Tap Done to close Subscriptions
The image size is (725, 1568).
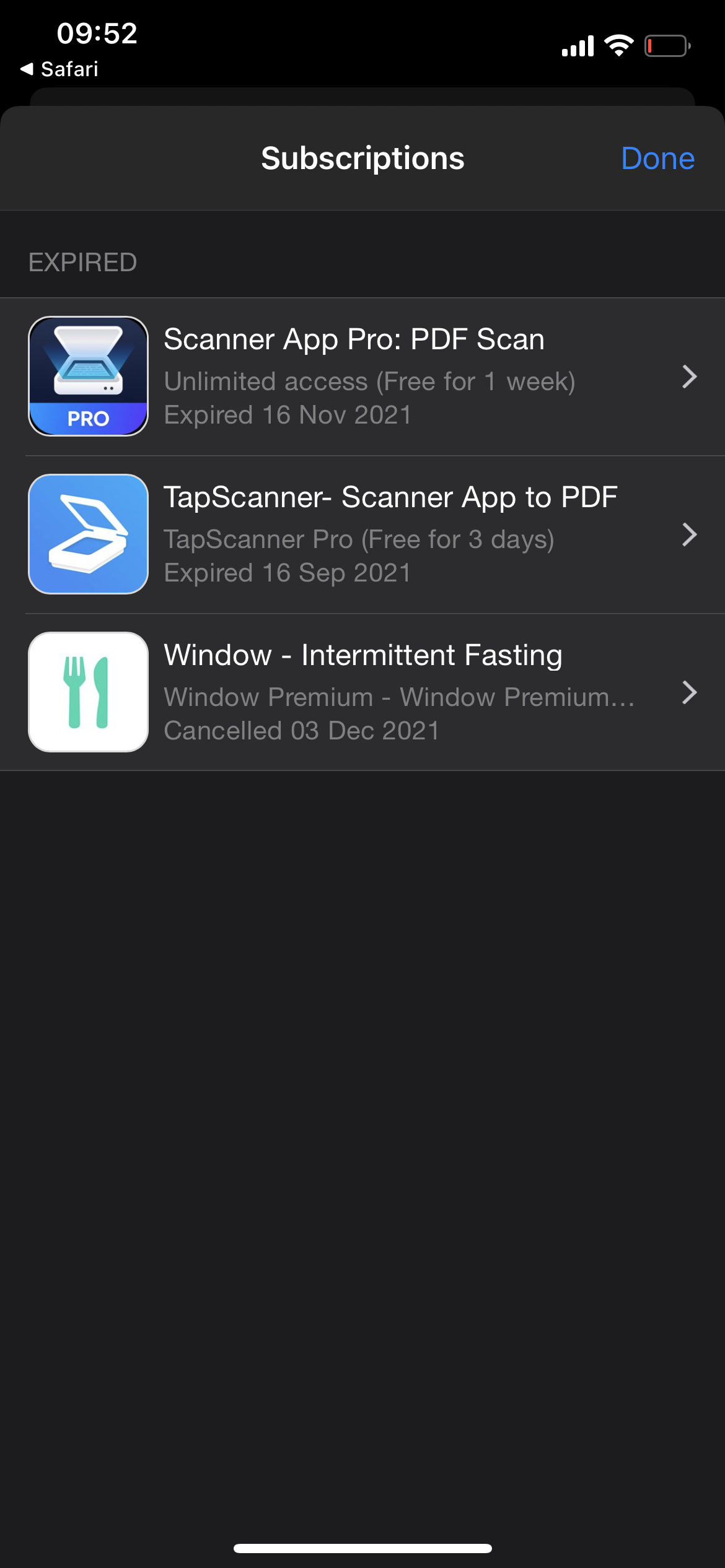[x=657, y=159]
